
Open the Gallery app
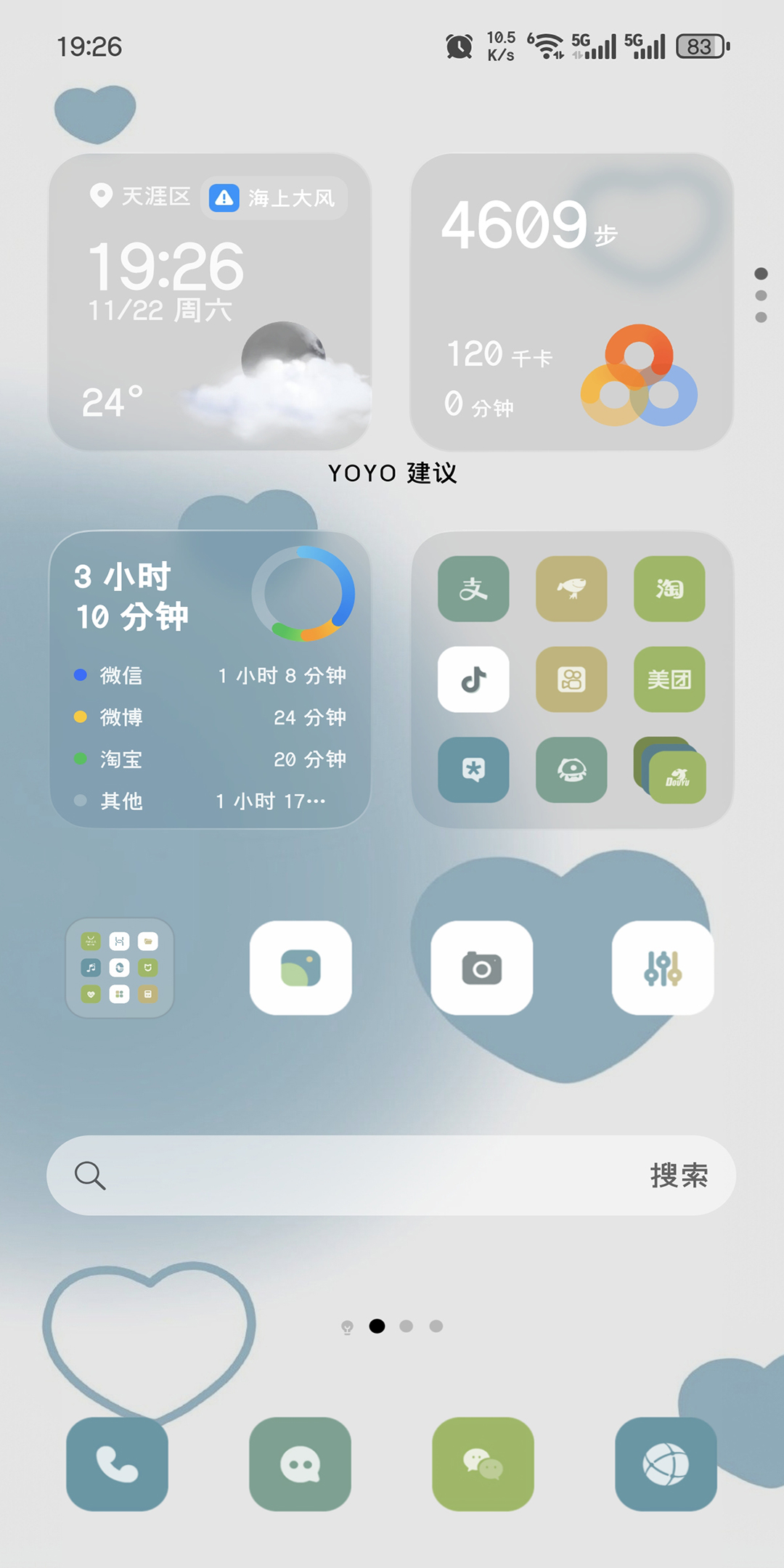click(x=301, y=968)
